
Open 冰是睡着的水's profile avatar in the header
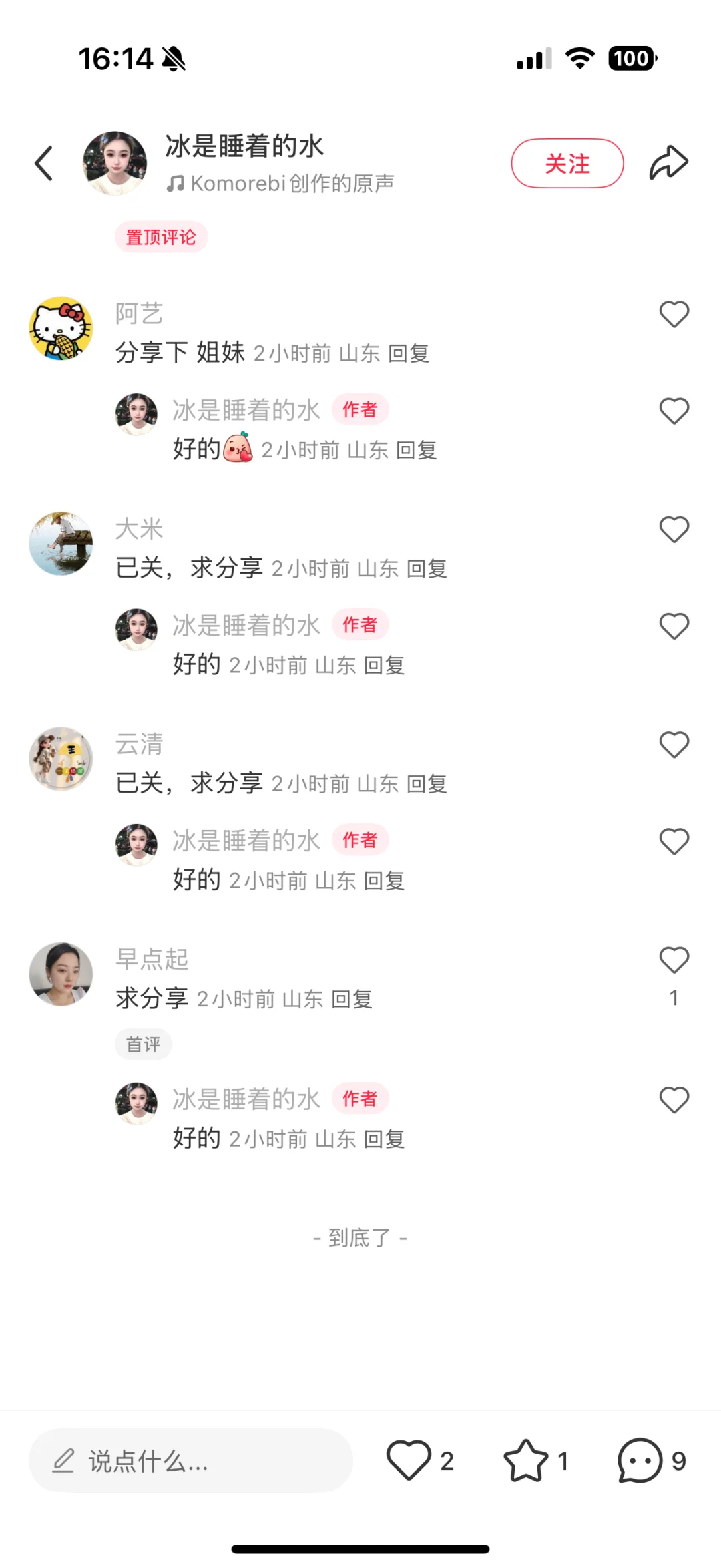pyautogui.click(x=115, y=163)
